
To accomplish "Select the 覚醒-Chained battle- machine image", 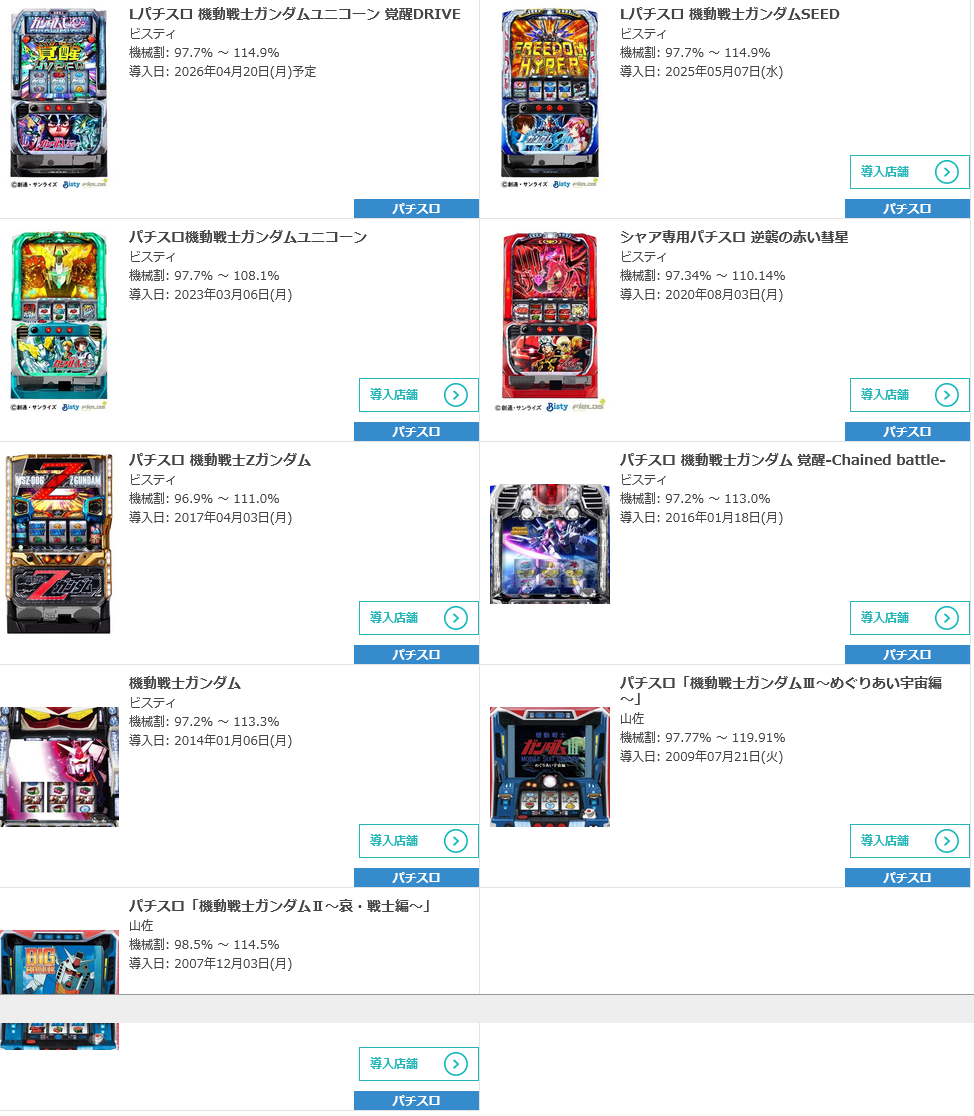I will (x=549, y=544).
